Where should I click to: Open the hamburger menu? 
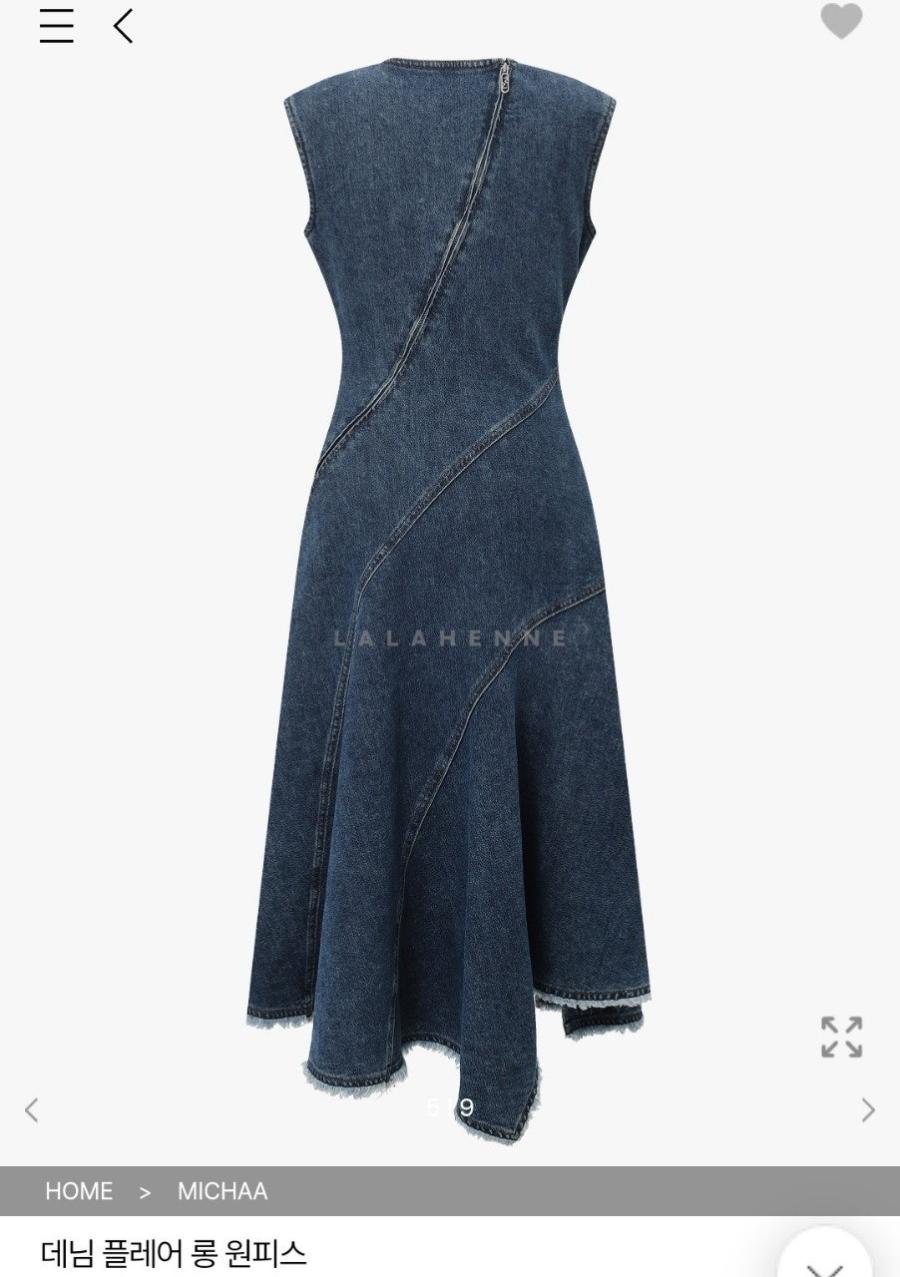point(57,26)
